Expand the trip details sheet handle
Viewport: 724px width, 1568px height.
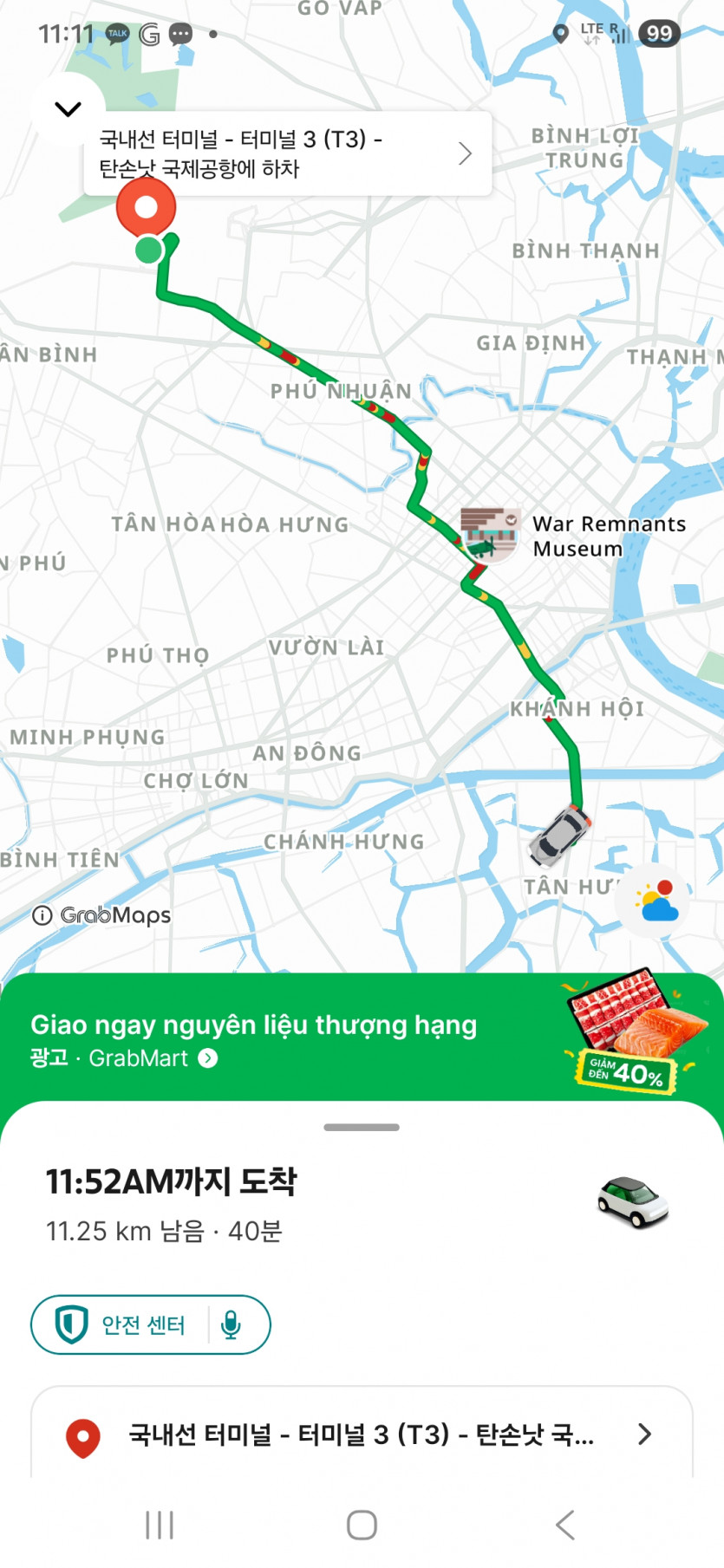362,1128
